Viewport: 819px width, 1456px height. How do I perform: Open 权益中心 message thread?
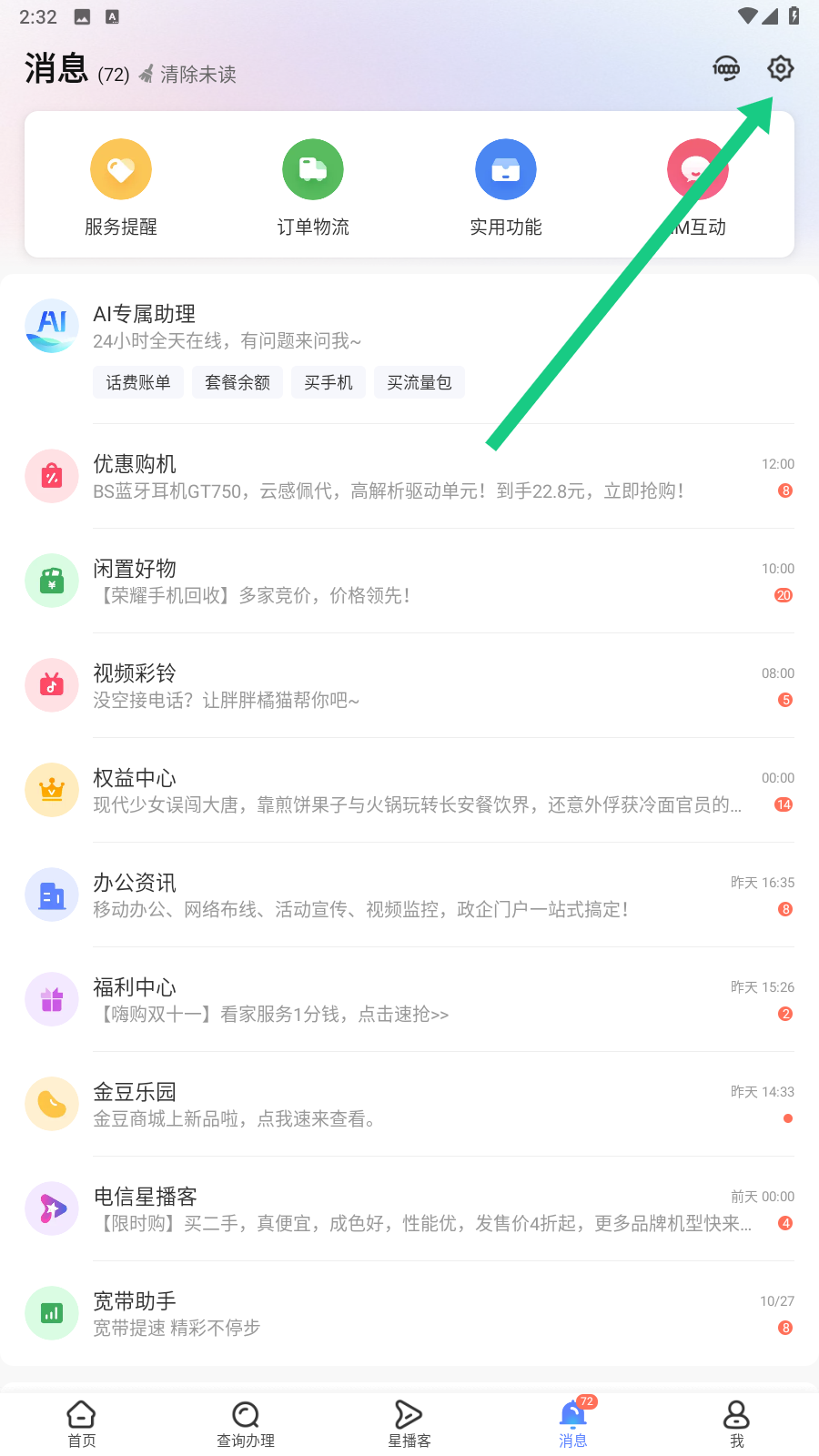coord(409,791)
